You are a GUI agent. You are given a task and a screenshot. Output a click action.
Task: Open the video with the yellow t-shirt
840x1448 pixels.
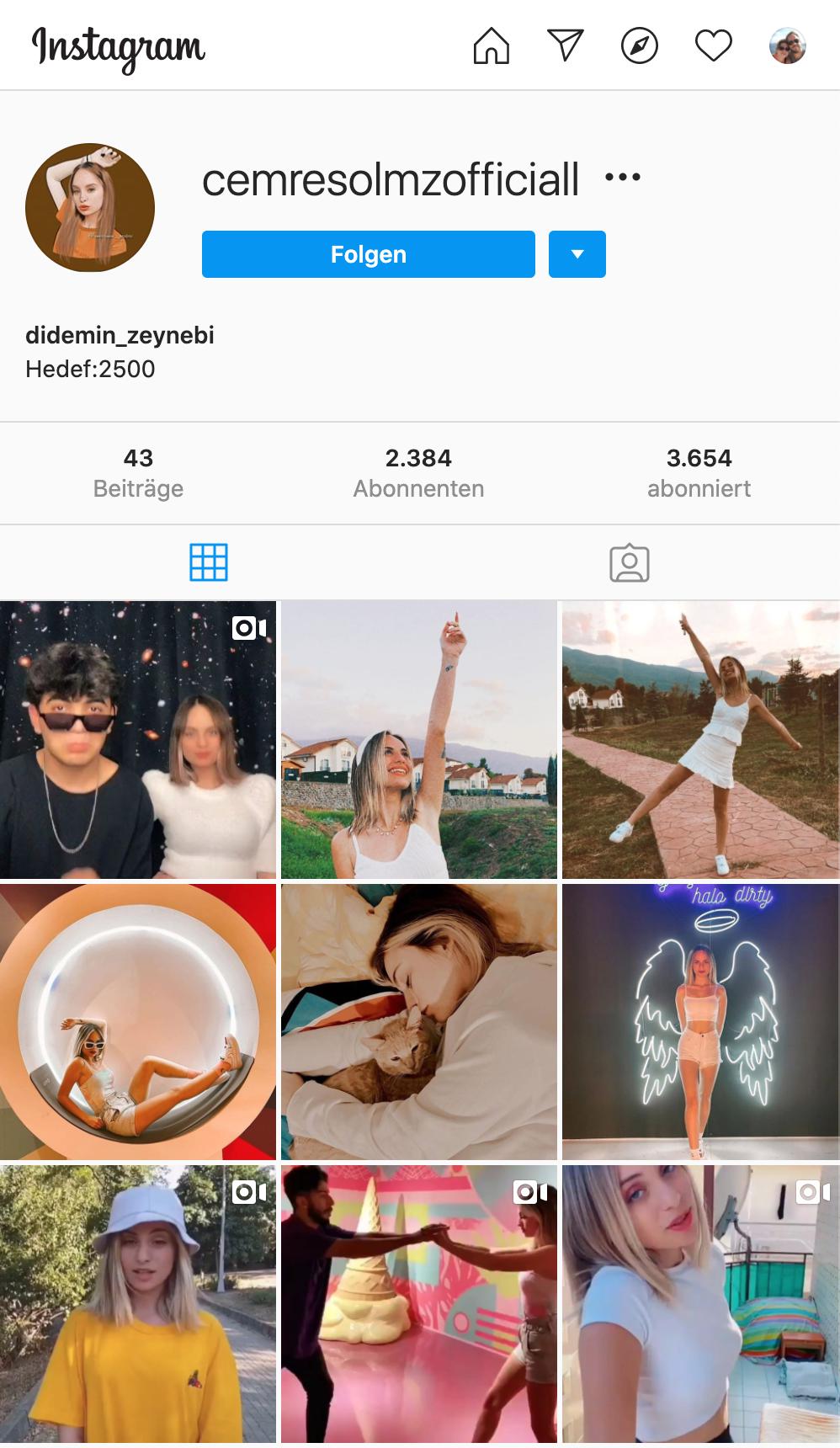pyautogui.click(x=138, y=1303)
